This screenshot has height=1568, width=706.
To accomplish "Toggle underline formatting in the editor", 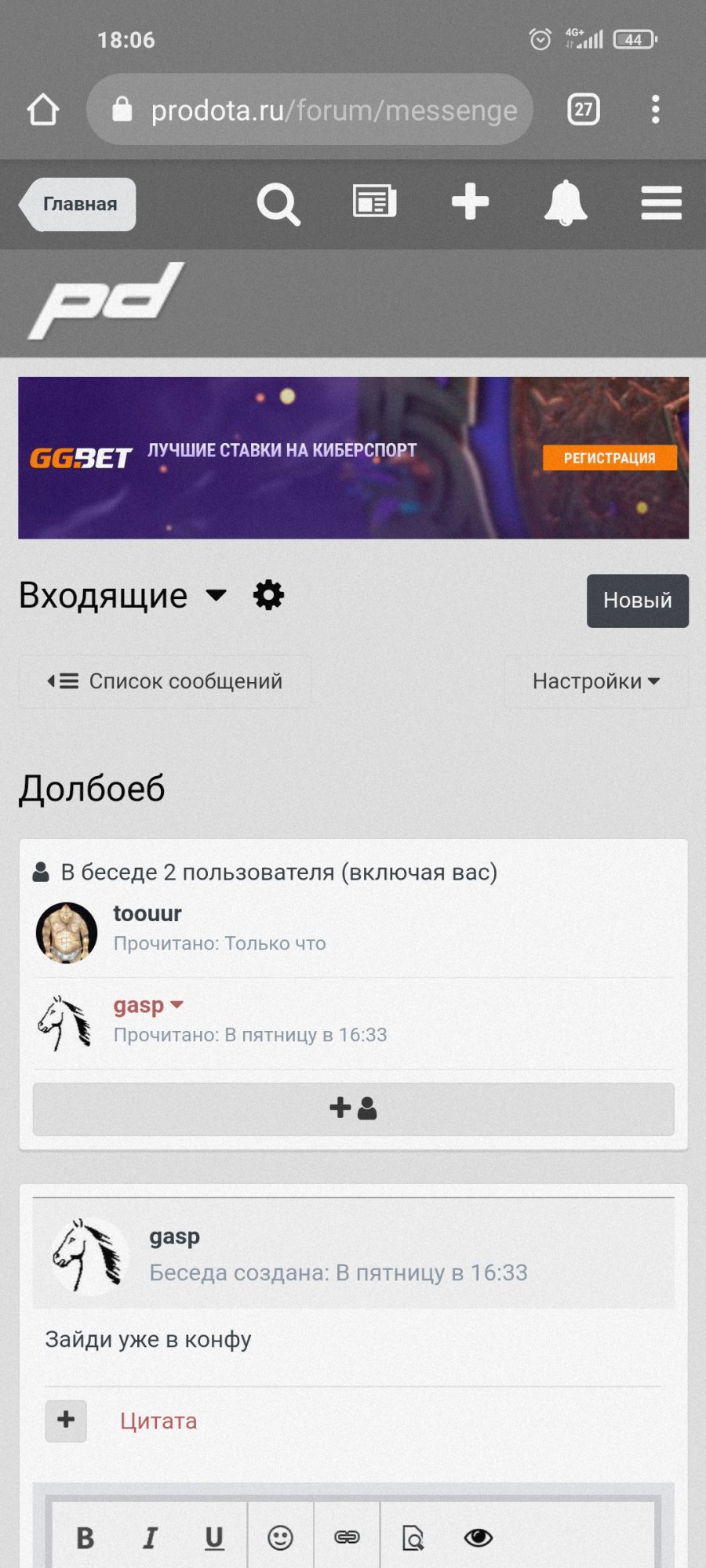I will click(x=213, y=1537).
